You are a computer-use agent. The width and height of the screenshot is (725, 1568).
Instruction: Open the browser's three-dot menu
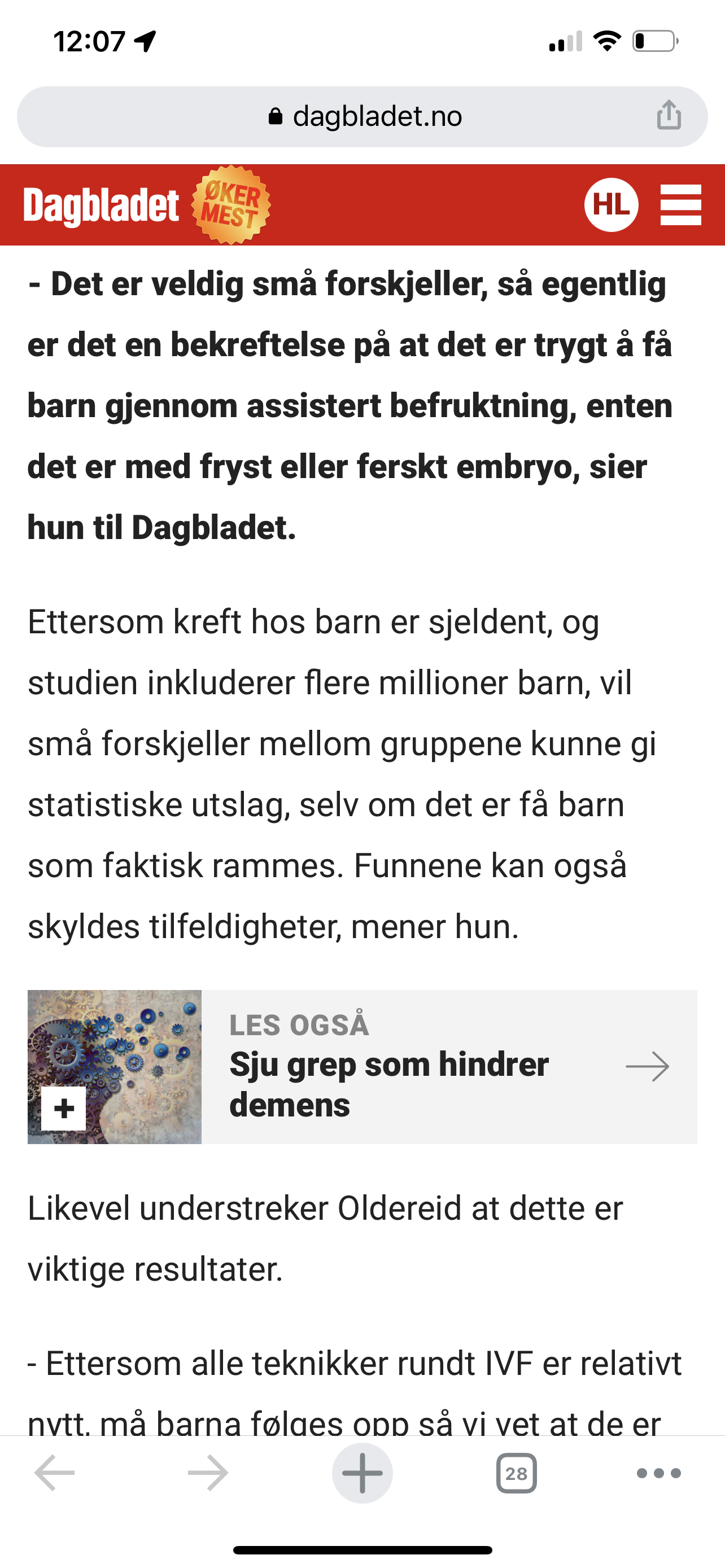tap(658, 1473)
